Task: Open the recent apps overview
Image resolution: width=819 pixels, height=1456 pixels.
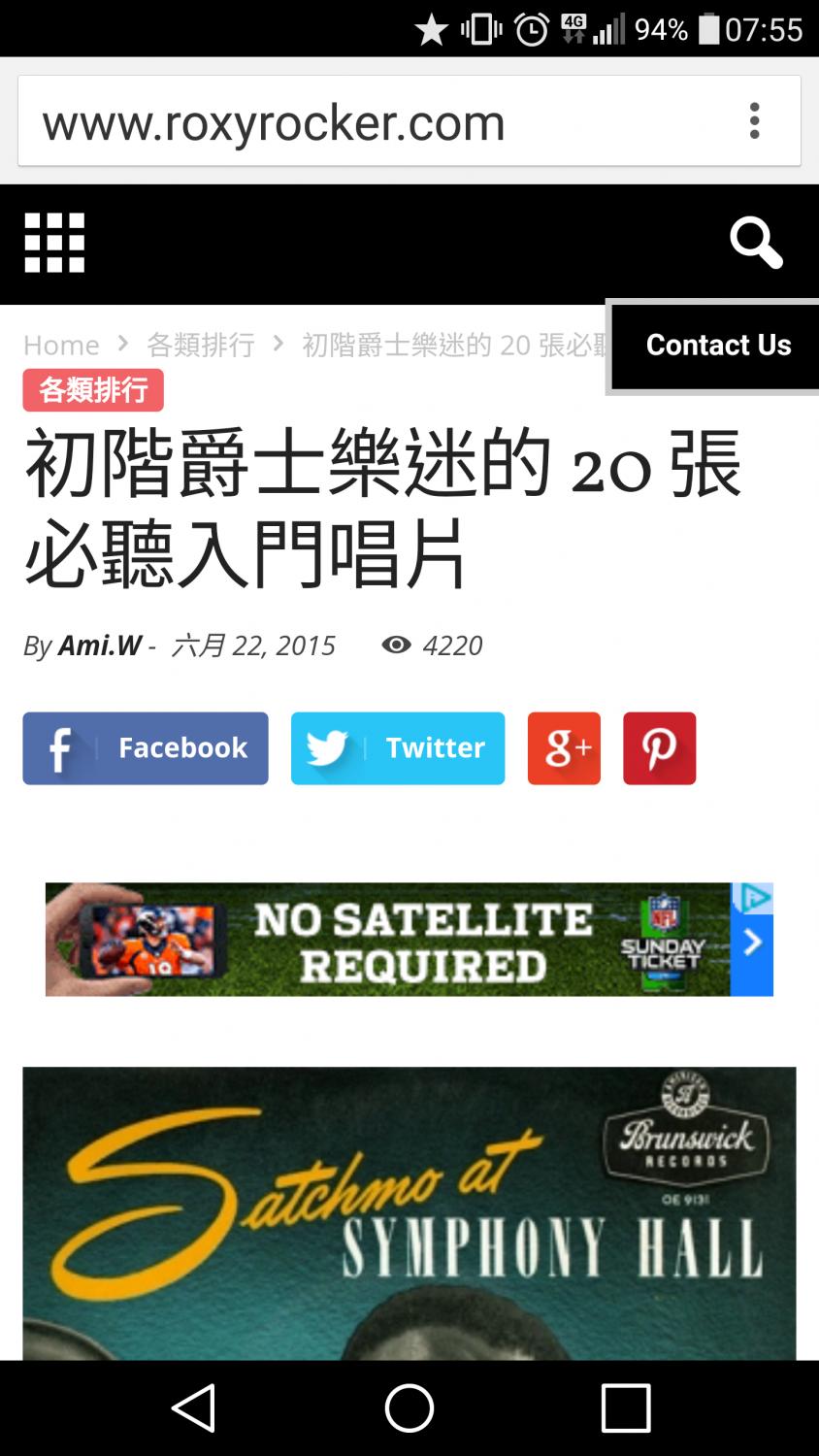Action: (x=625, y=1407)
